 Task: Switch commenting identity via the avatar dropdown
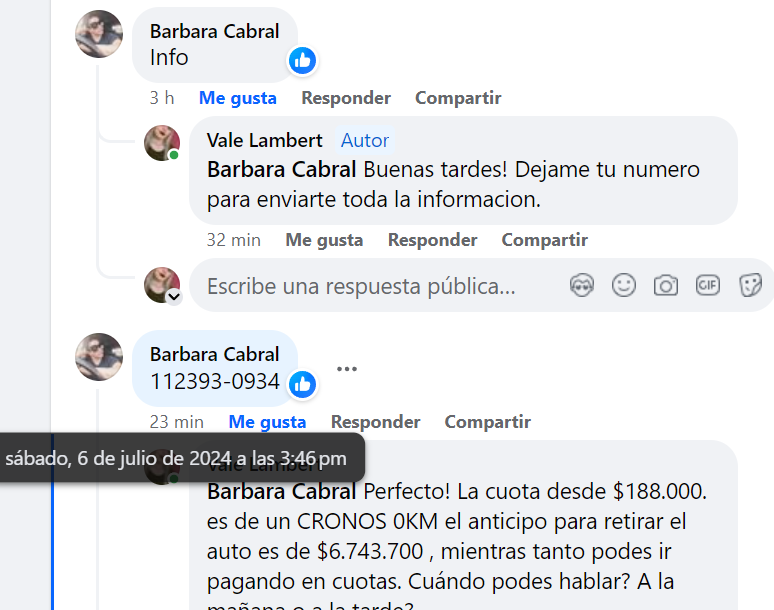[173, 297]
